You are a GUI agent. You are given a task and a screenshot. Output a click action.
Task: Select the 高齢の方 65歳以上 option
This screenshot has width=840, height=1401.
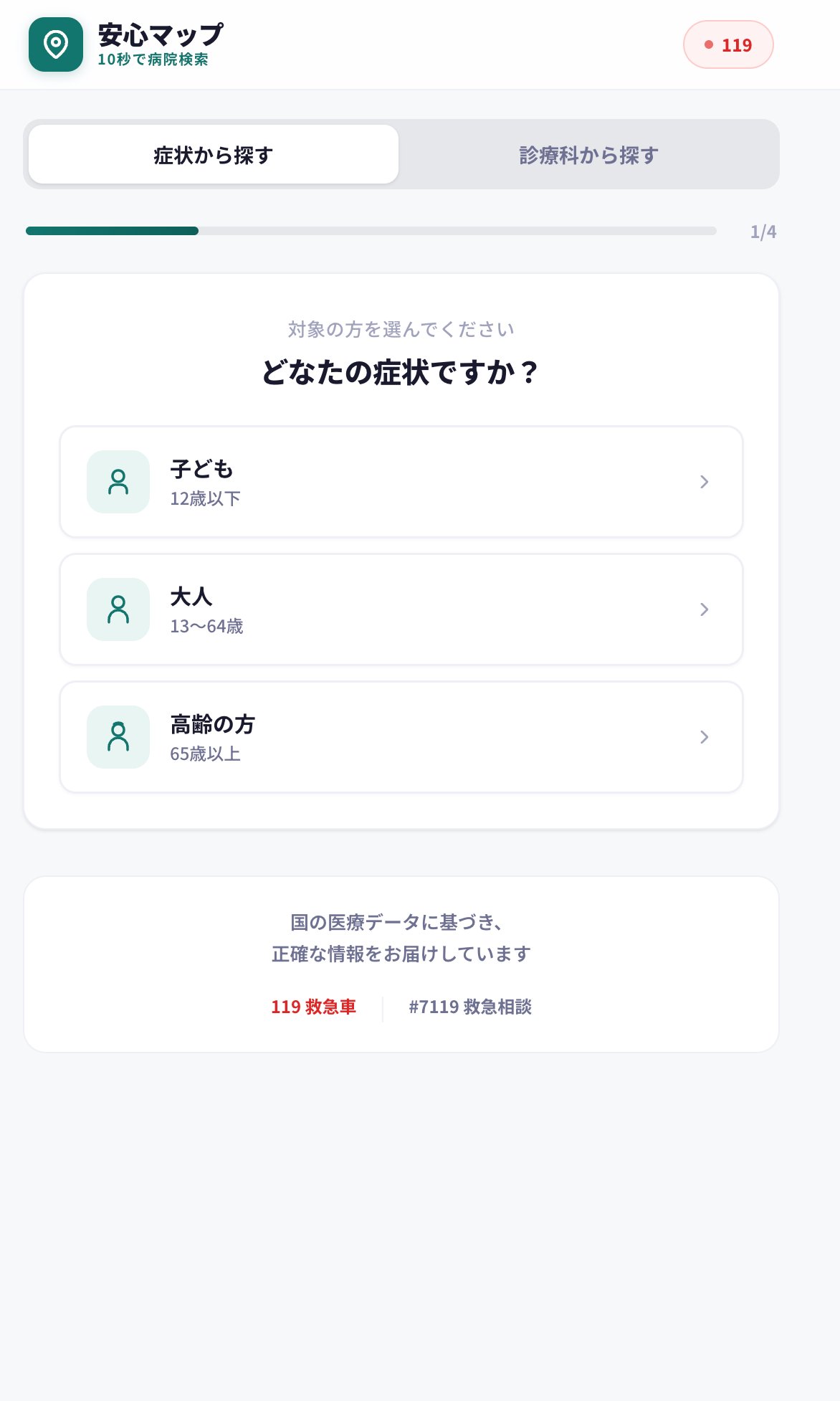[400, 736]
